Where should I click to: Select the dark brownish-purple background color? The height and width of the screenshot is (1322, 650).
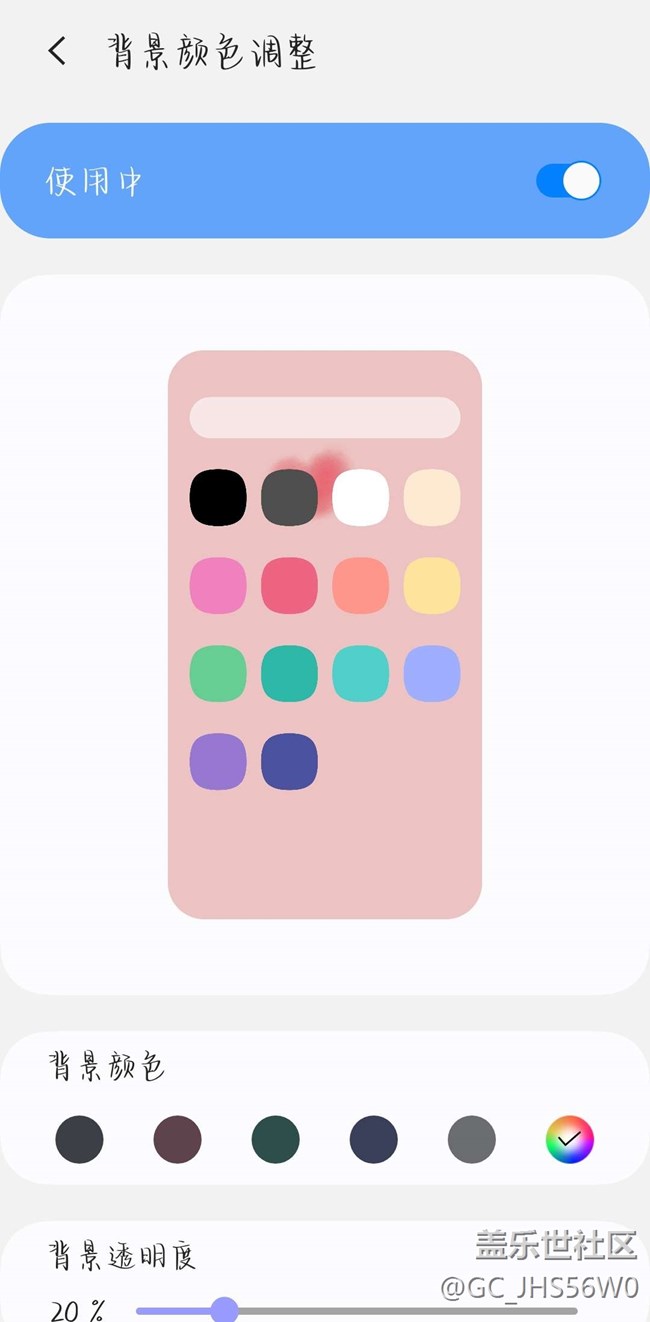point(177,1139)
